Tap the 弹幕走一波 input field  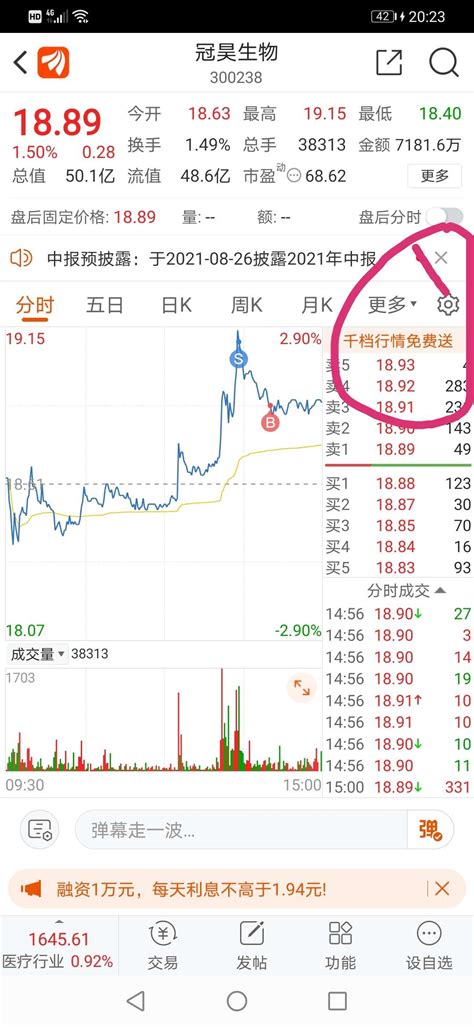tap(241, 830)
